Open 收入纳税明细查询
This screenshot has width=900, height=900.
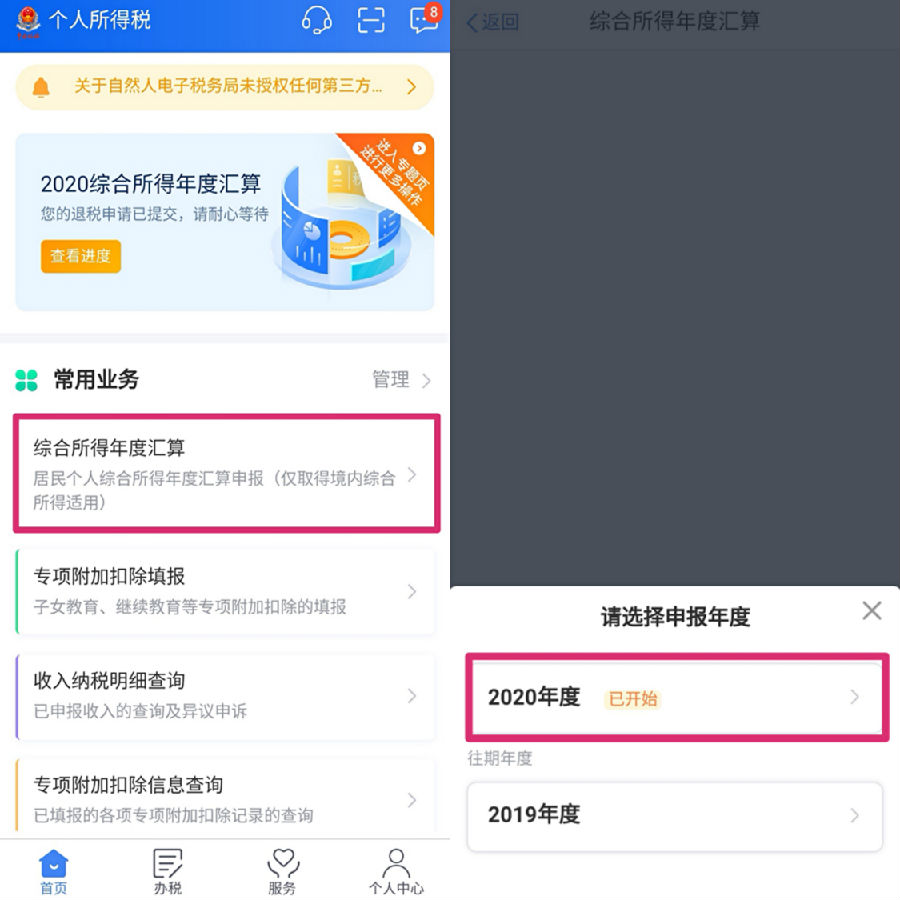point(225,695)
